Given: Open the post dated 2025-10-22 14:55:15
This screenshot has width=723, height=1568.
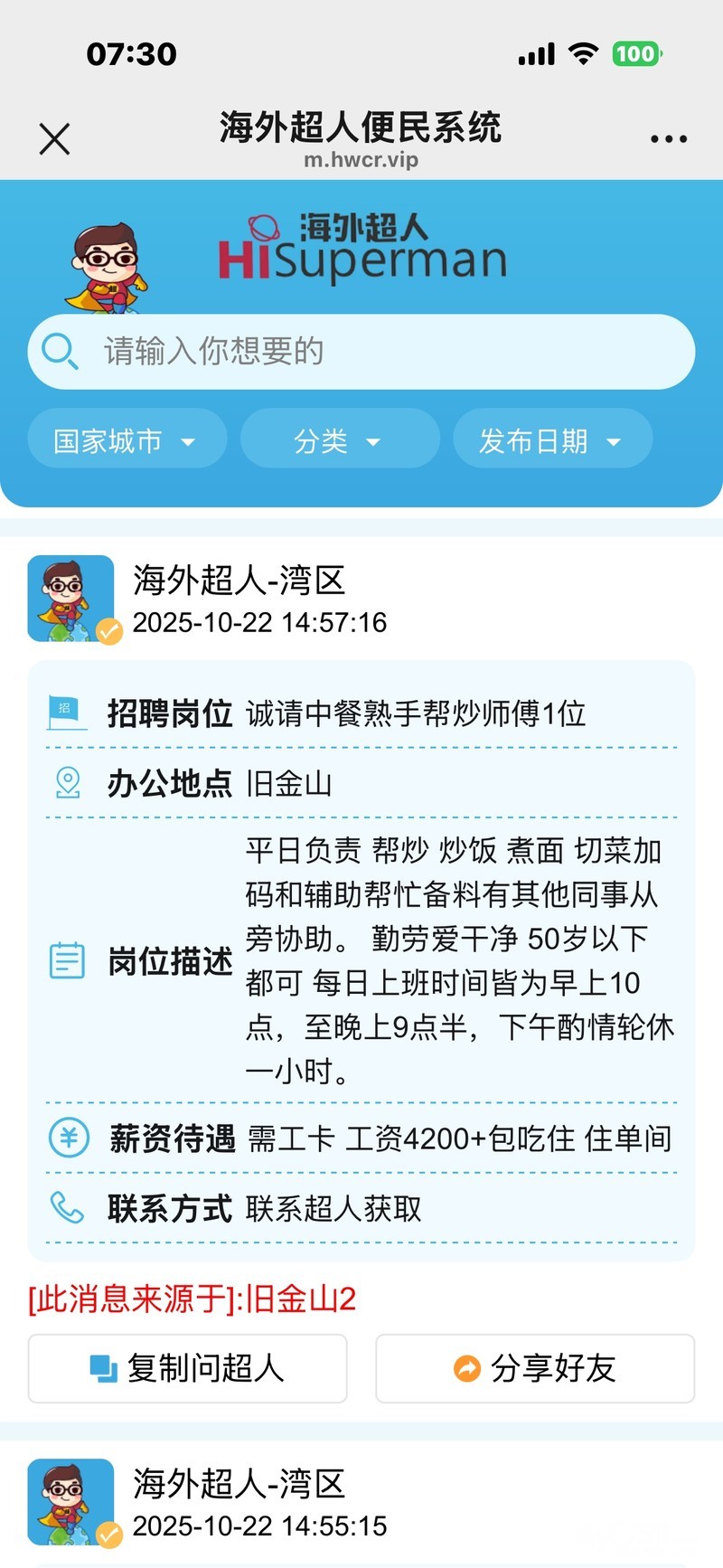Looking at the screenshot, I should pos(259,1526).
